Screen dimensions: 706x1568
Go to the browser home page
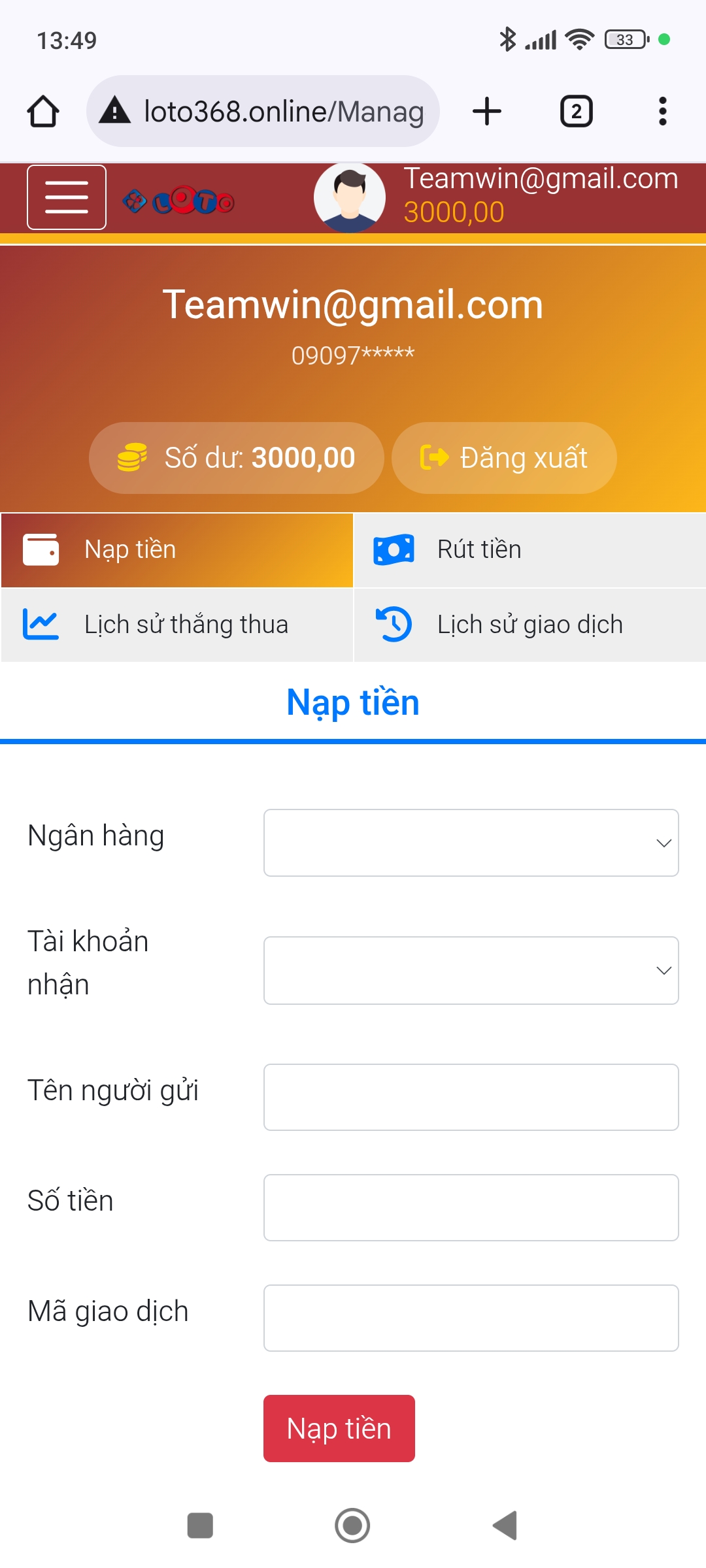click(43, 111)
